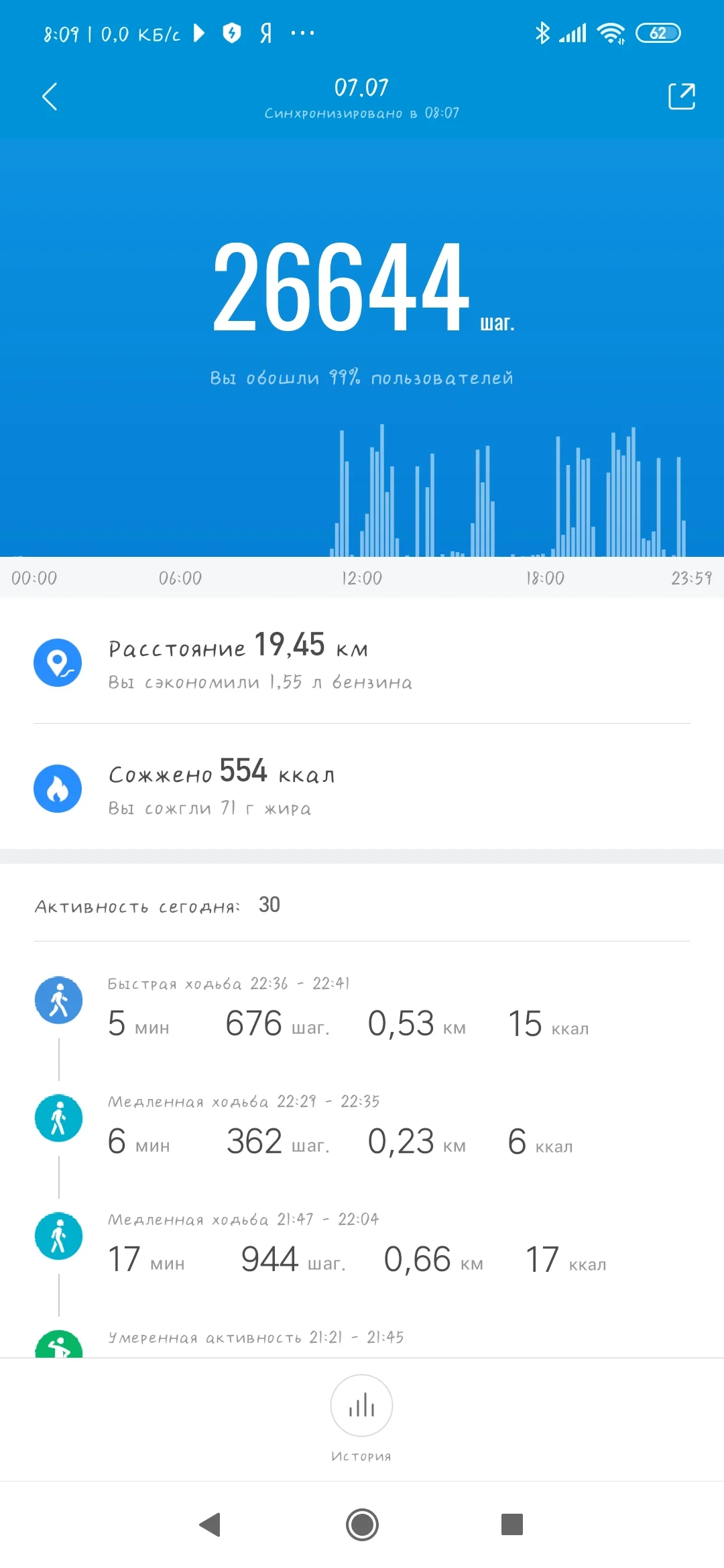Tap the date 07.07 header

pyautogui.click(x=362, y=86)
